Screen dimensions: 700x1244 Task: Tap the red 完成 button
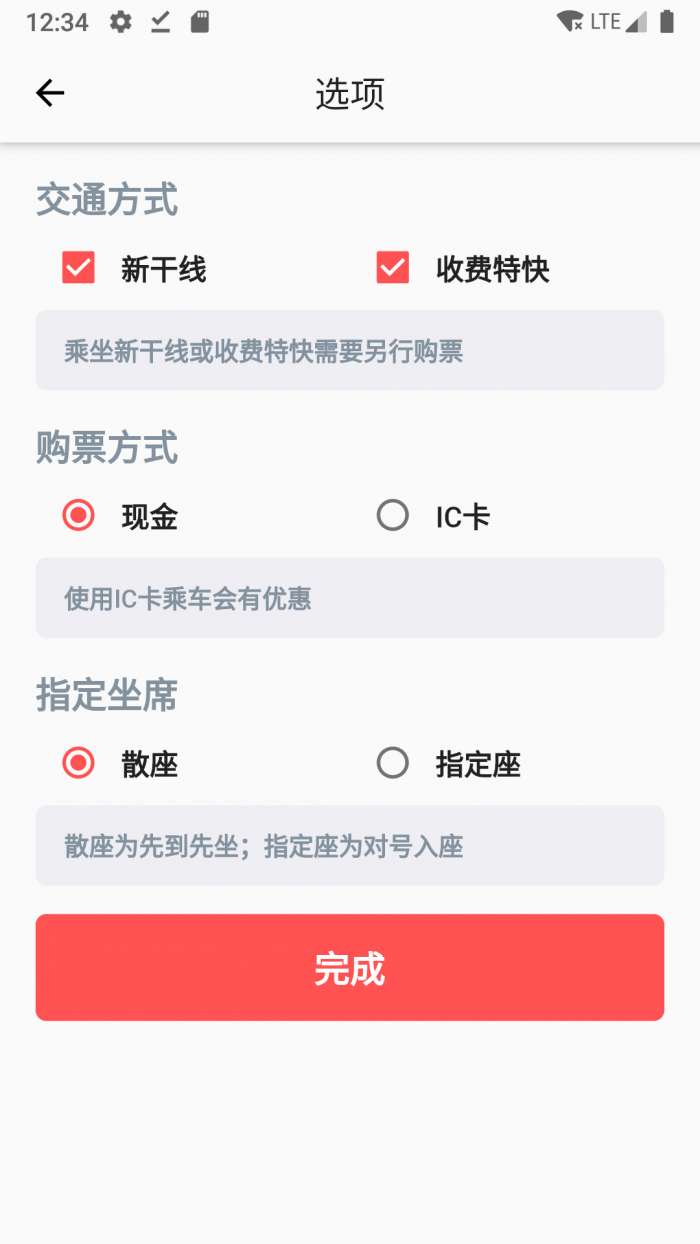tap(350, 967)
